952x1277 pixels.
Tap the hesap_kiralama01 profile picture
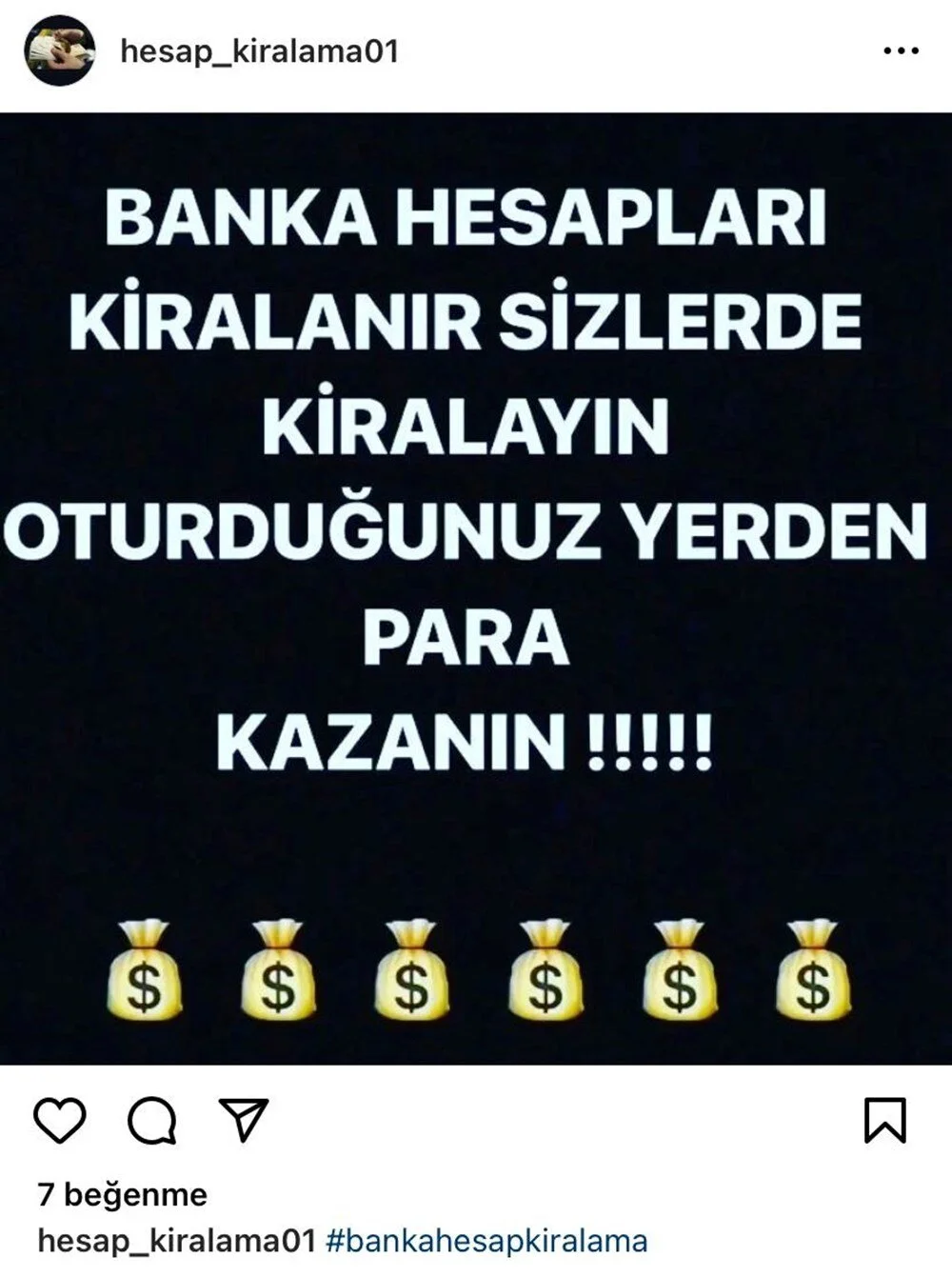click(x=59, y=50)
